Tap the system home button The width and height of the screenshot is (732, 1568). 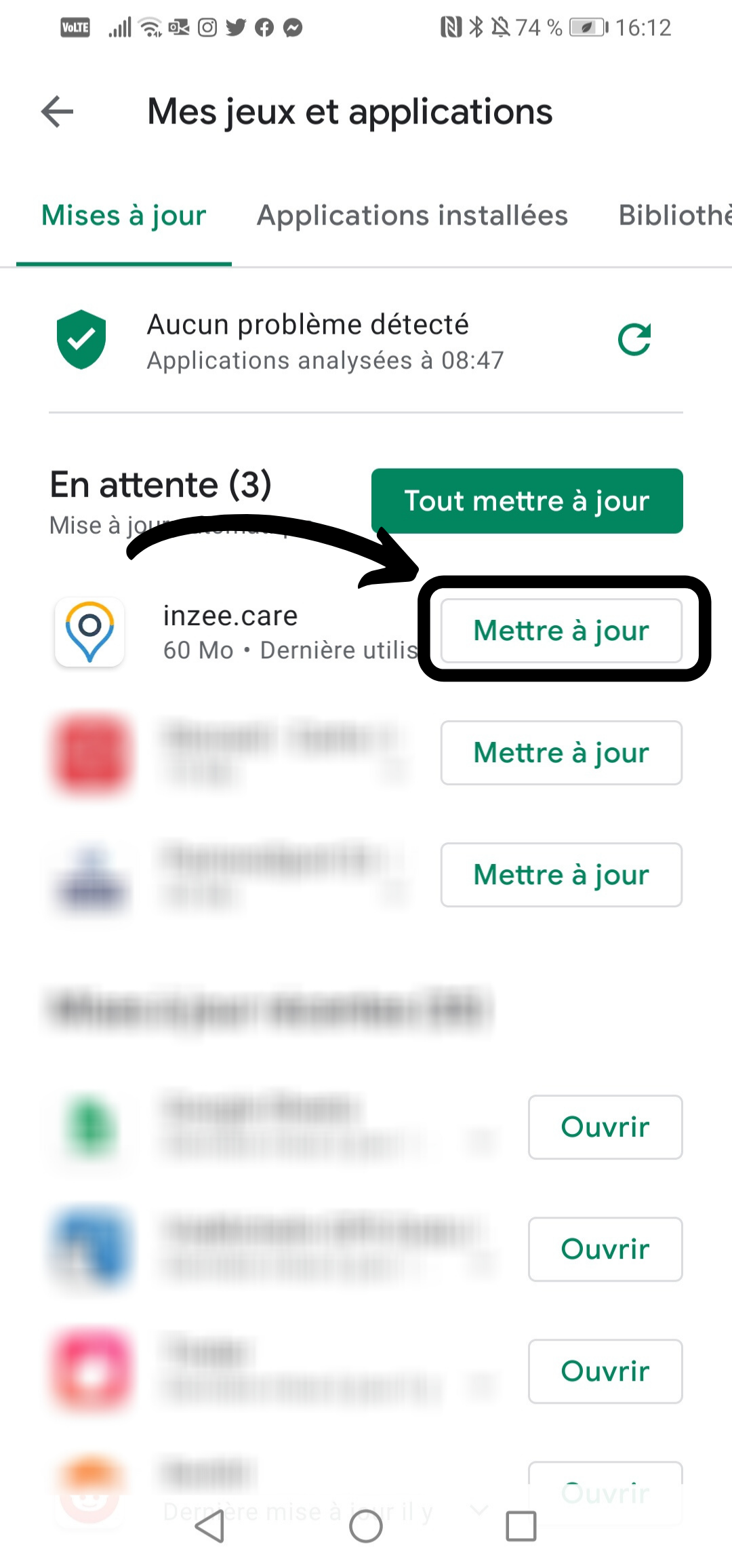pos(366,1527)
